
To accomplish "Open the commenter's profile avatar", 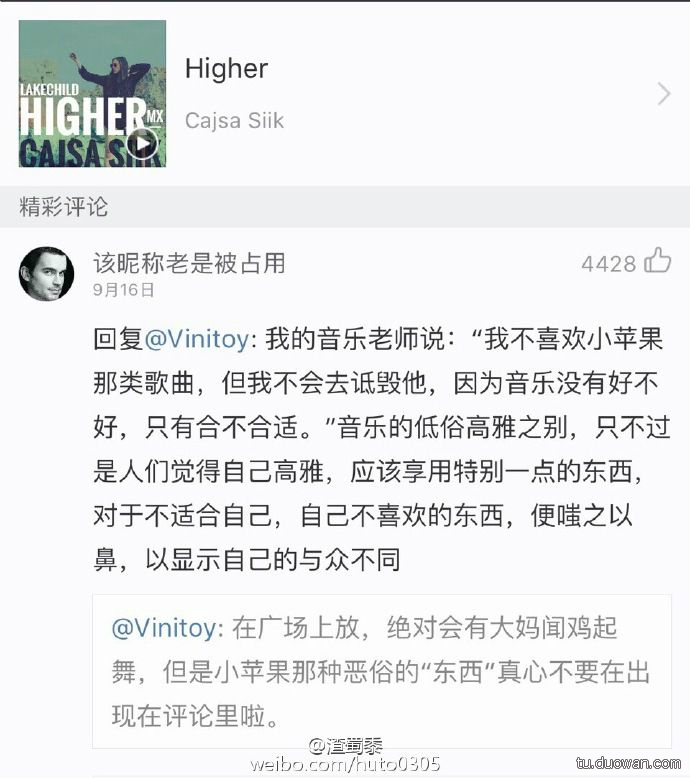I will tap(46, 273).
